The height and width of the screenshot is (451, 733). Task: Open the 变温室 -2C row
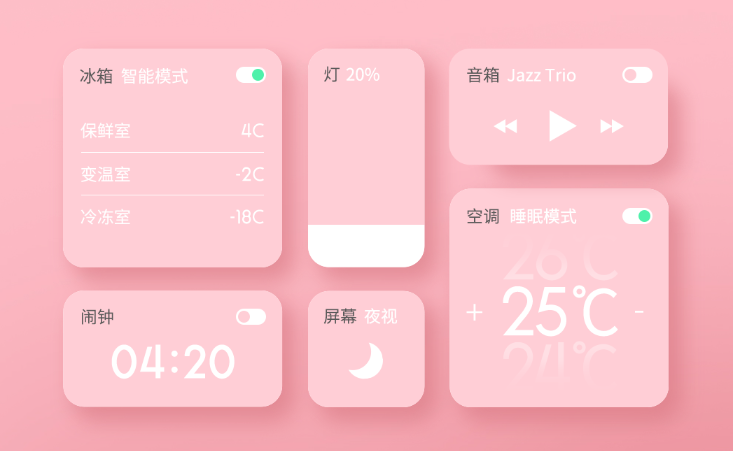click(172, 174)
